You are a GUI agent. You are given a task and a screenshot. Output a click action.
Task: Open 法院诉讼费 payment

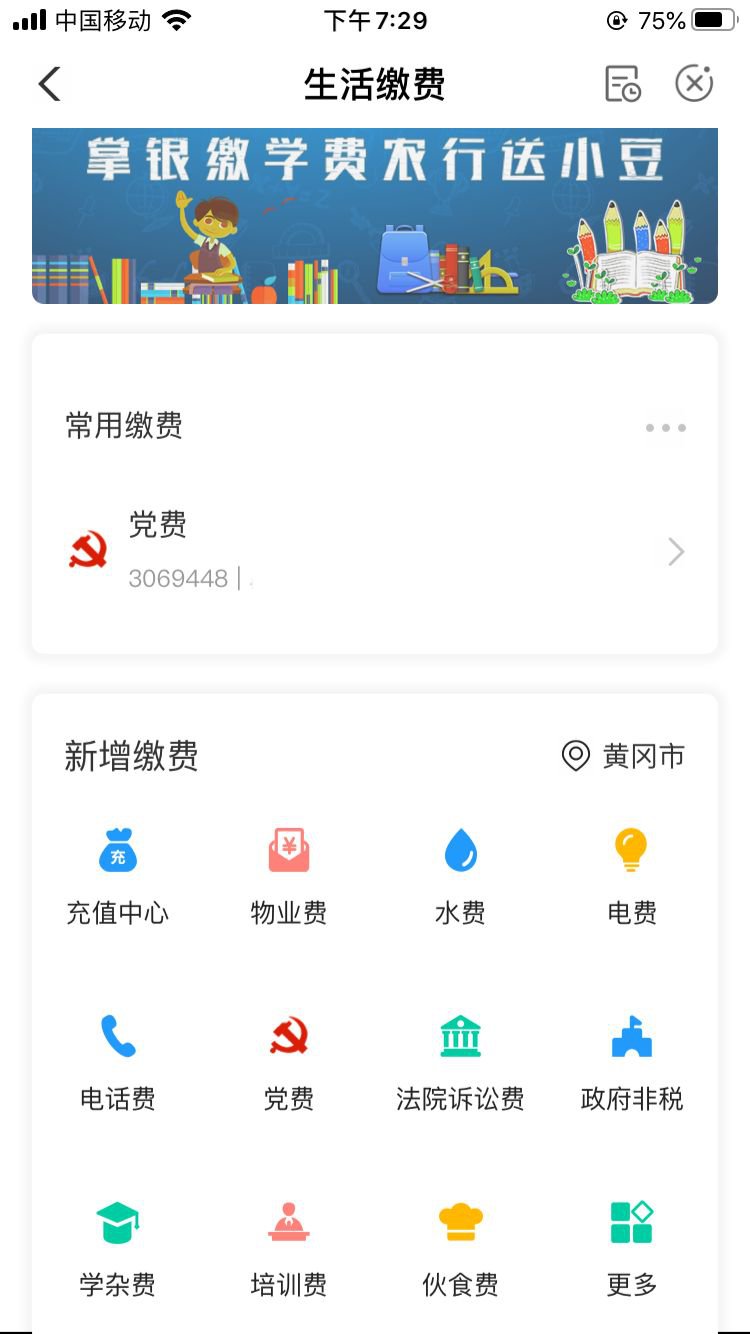pos(460,1058)
